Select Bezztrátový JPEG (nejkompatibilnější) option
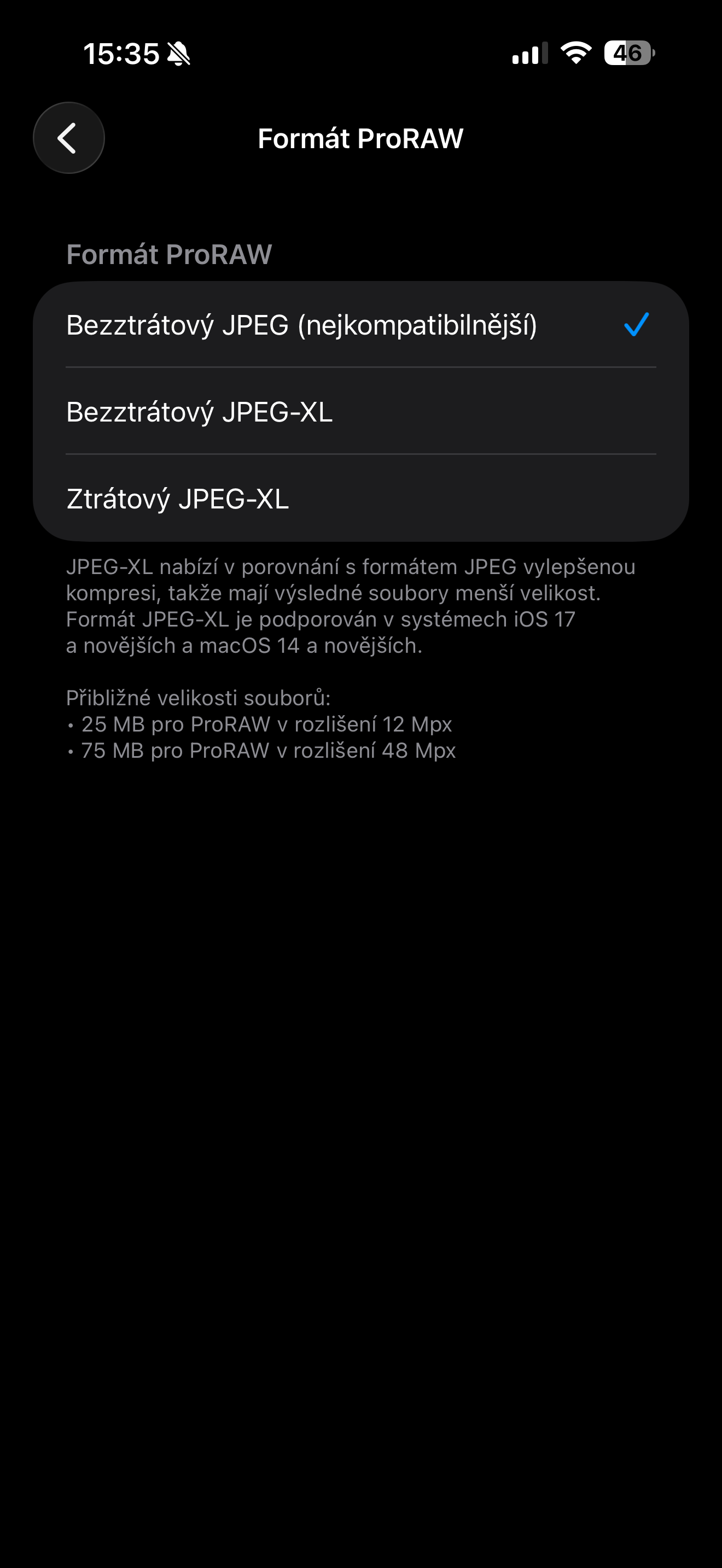 click(x=360, y=324)
